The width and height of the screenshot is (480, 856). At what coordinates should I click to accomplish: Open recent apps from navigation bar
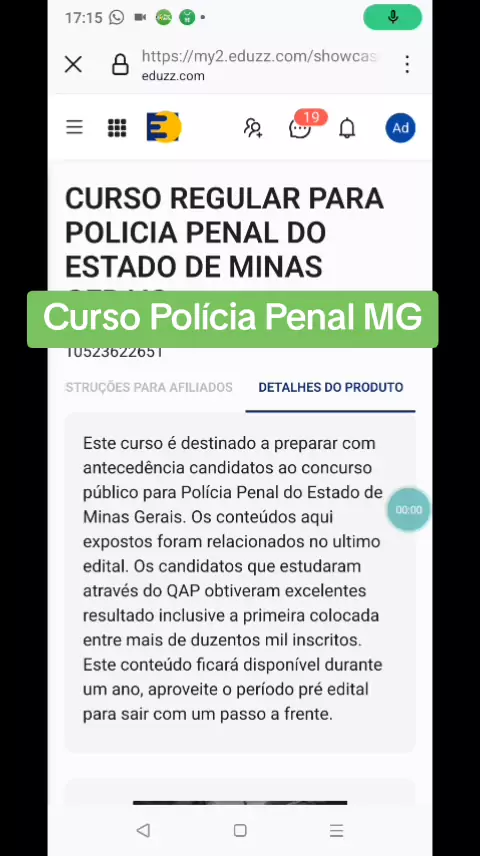pos(336,830)
